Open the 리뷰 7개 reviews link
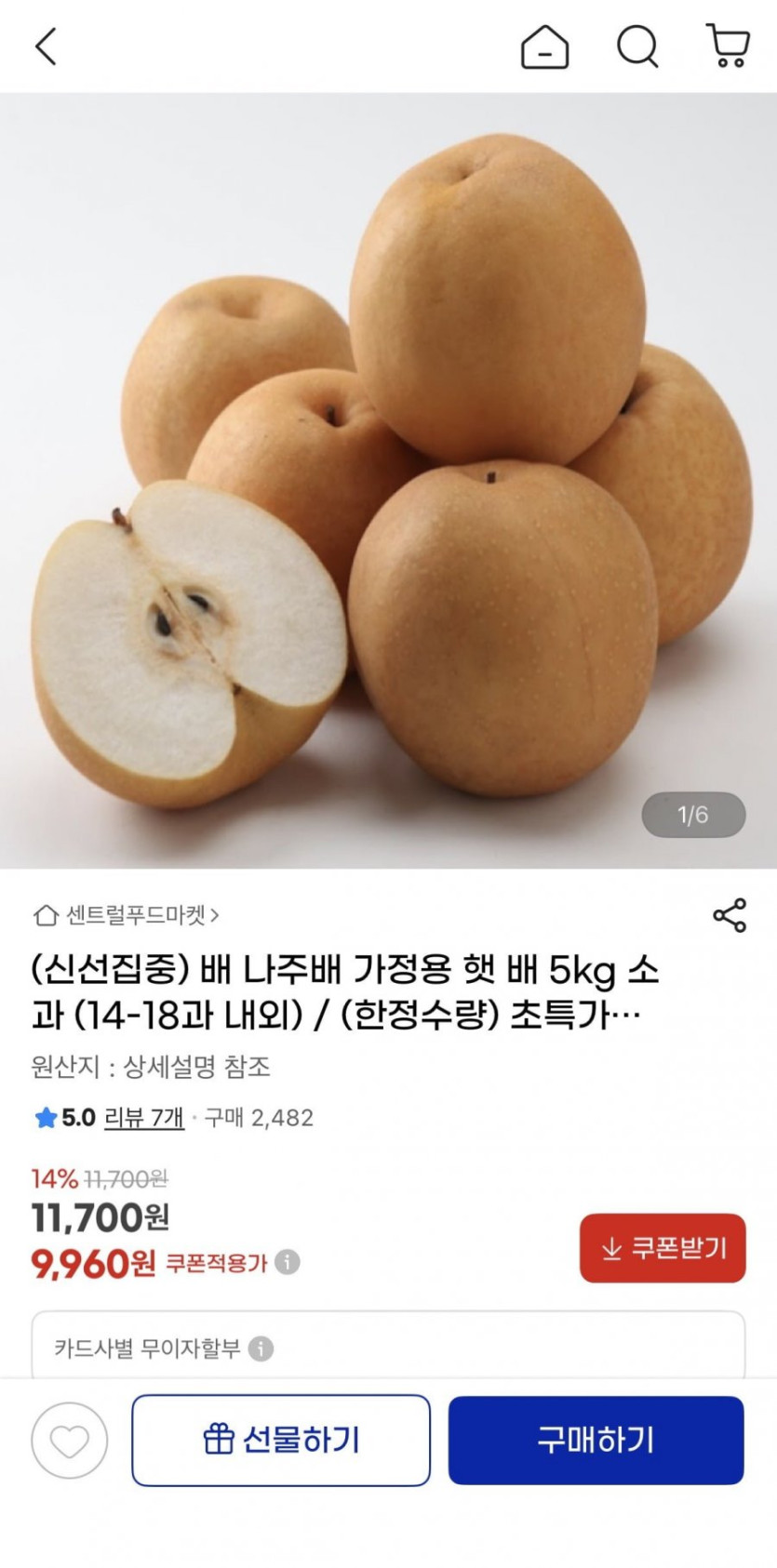 coord(143,1118)
